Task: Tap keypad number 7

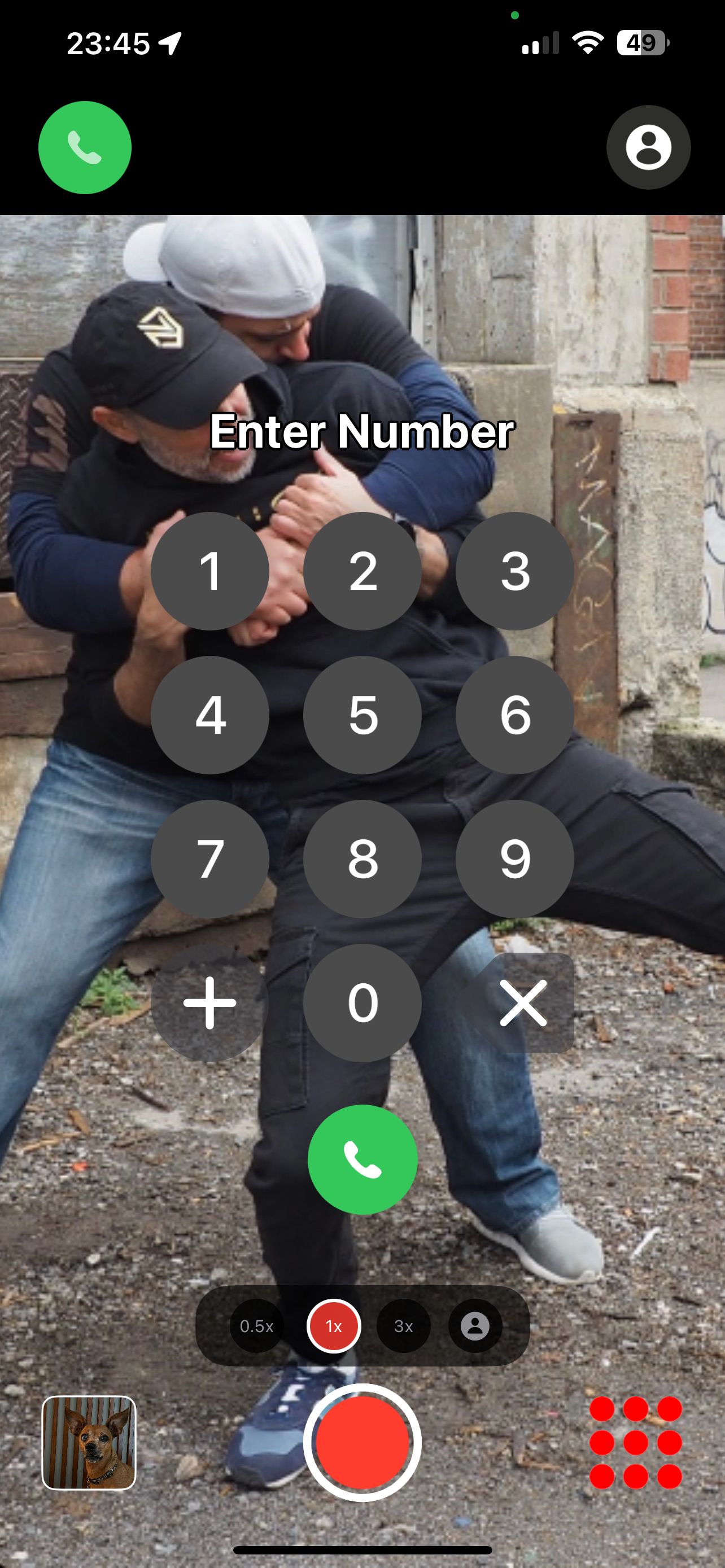Action: pos(210,859)
